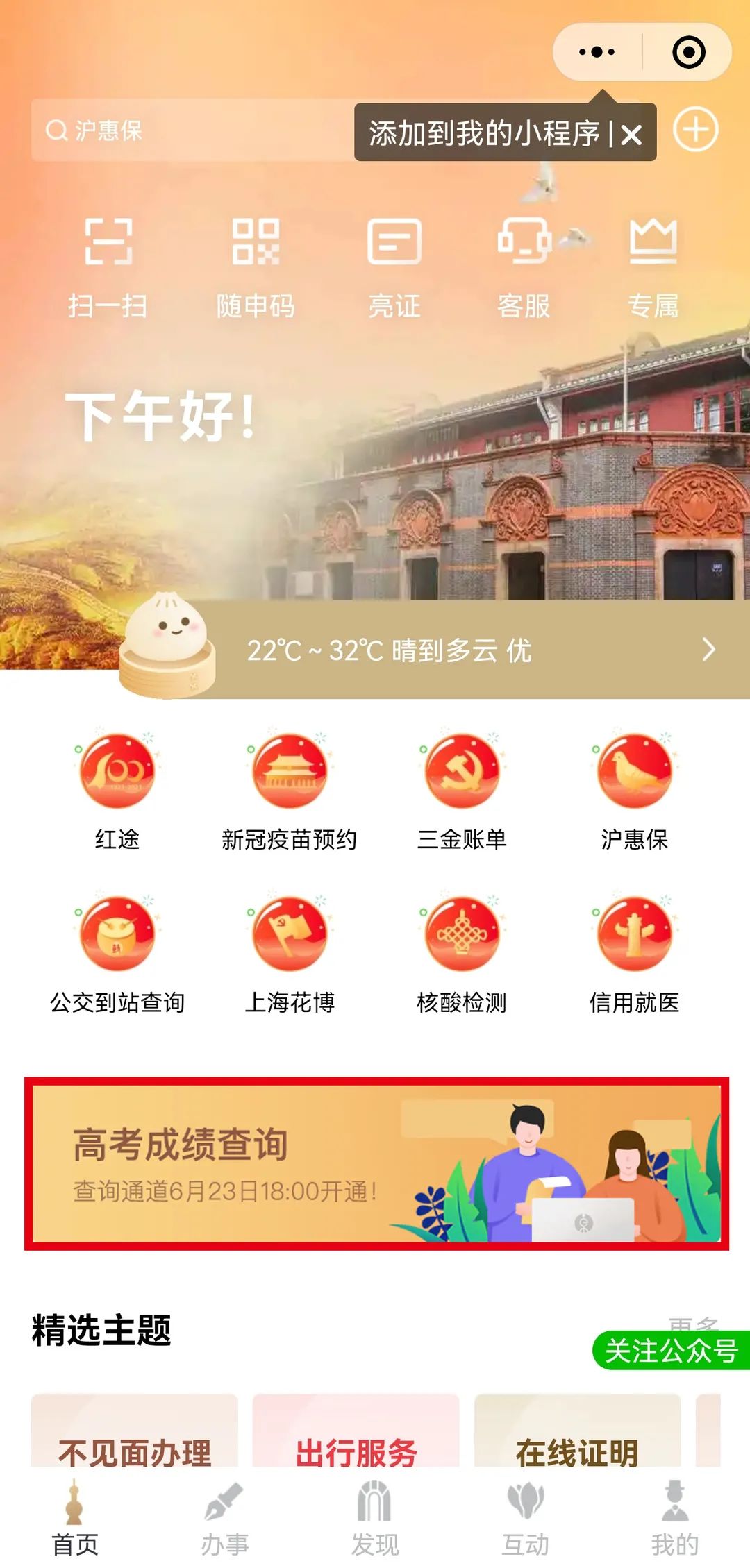Expand weather details with the chevron arrow
750x1568 pixels.
709,651
